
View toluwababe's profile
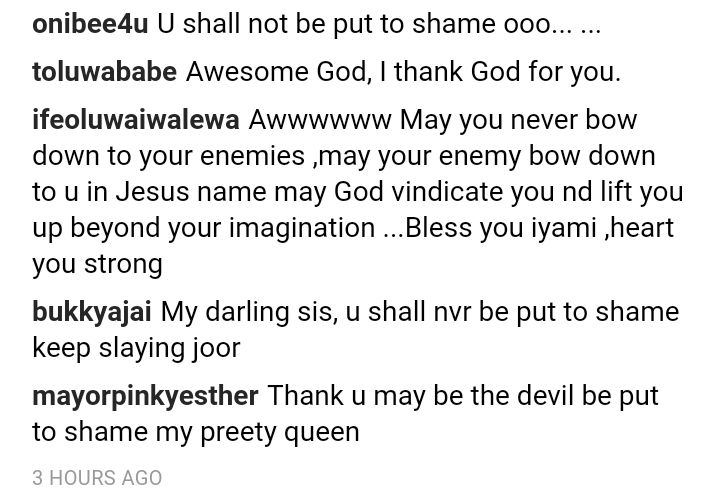[104, 72]
